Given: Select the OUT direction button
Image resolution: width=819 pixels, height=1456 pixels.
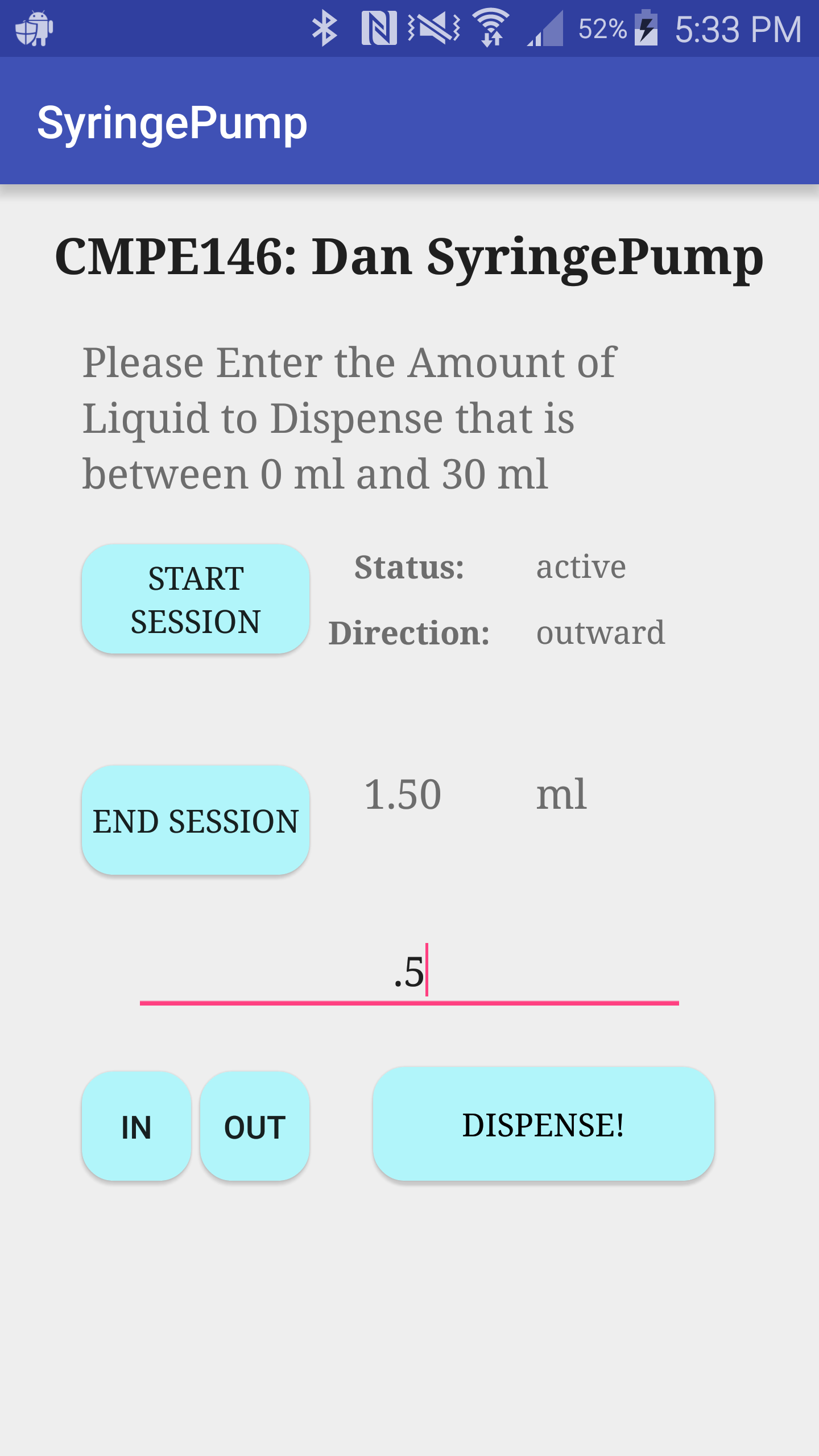Looking at the screenshot, I should pos(255,1126).
